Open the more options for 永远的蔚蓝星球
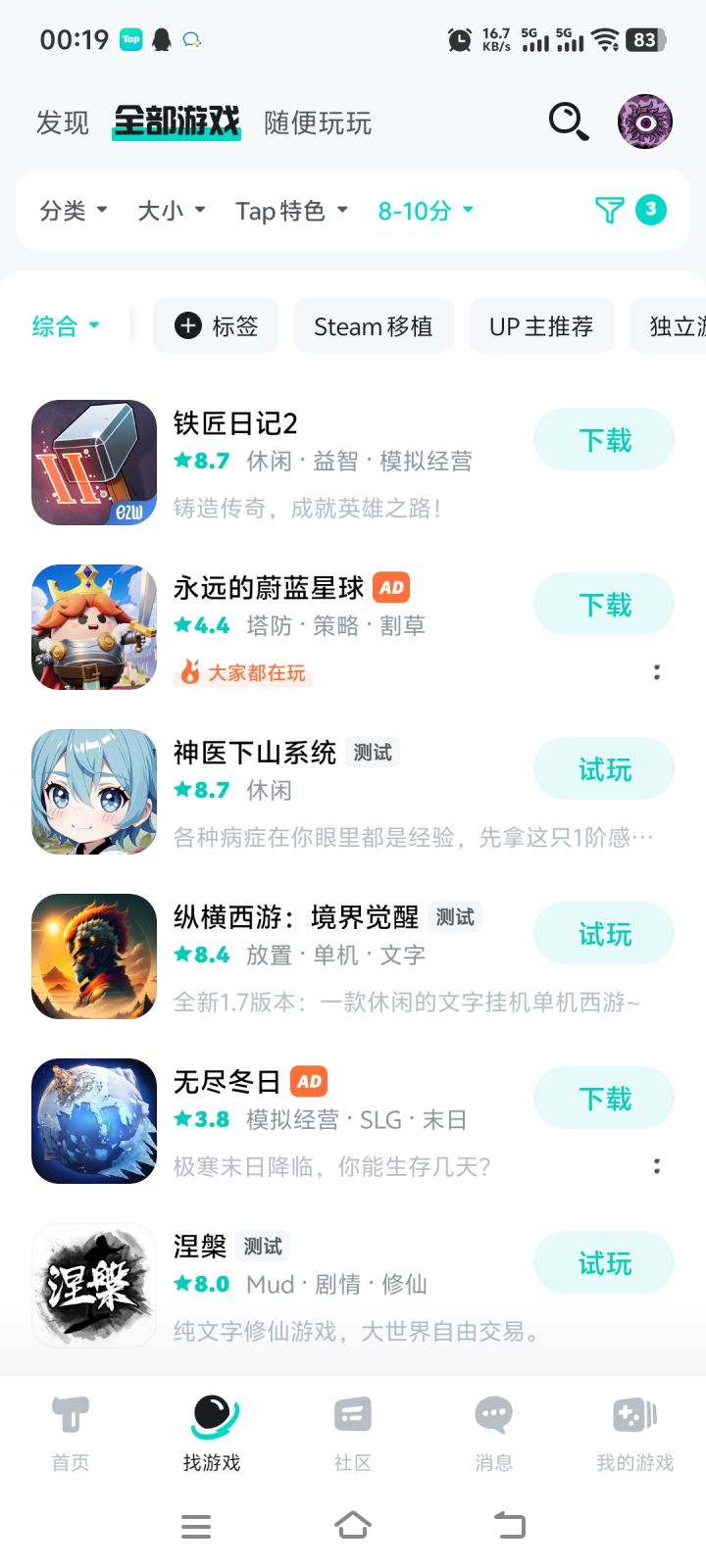 pyautogui.click(x=657, y=672)
